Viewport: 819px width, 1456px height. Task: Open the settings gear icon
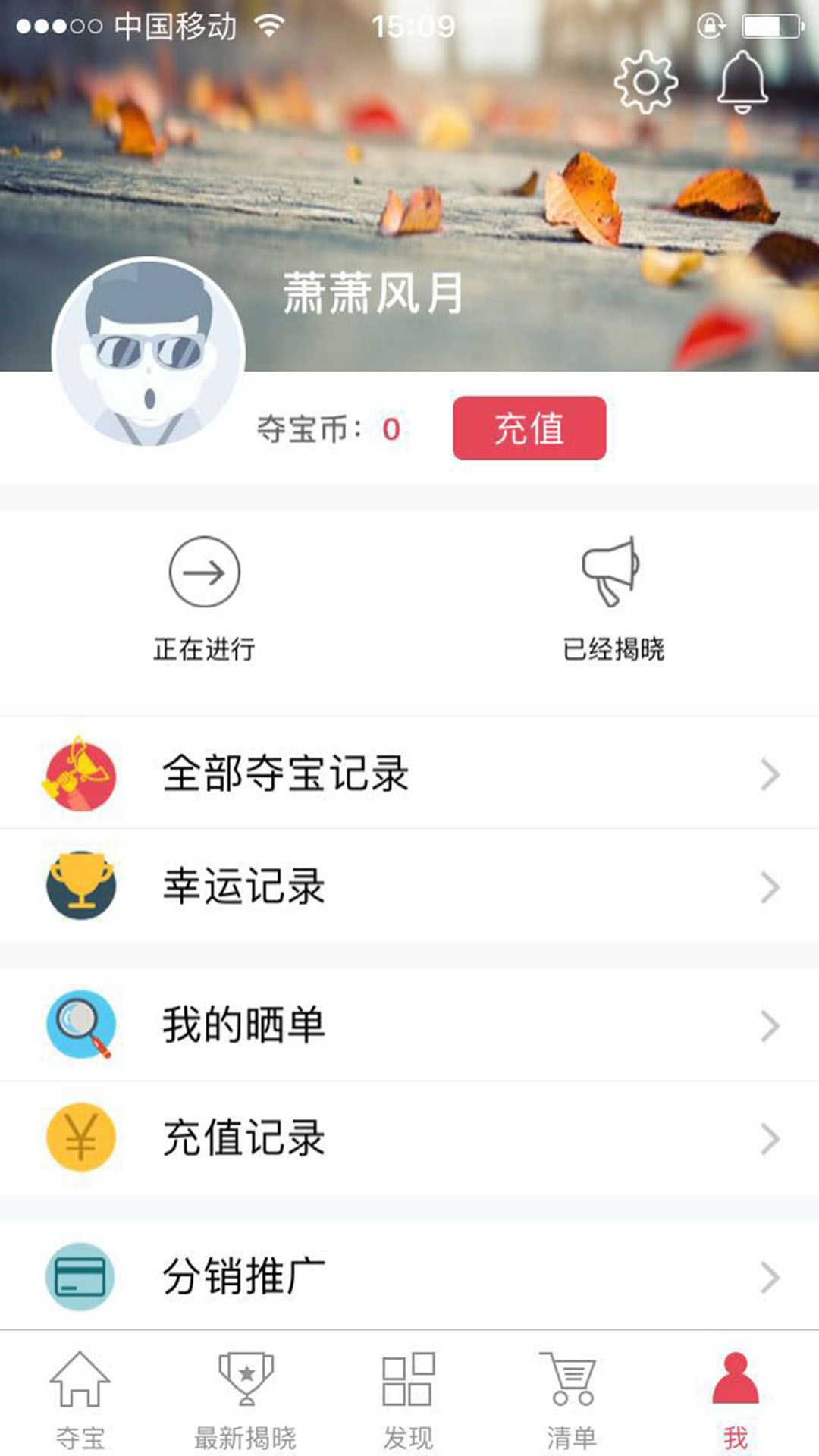pyautogui.click(x=645, y=83)
